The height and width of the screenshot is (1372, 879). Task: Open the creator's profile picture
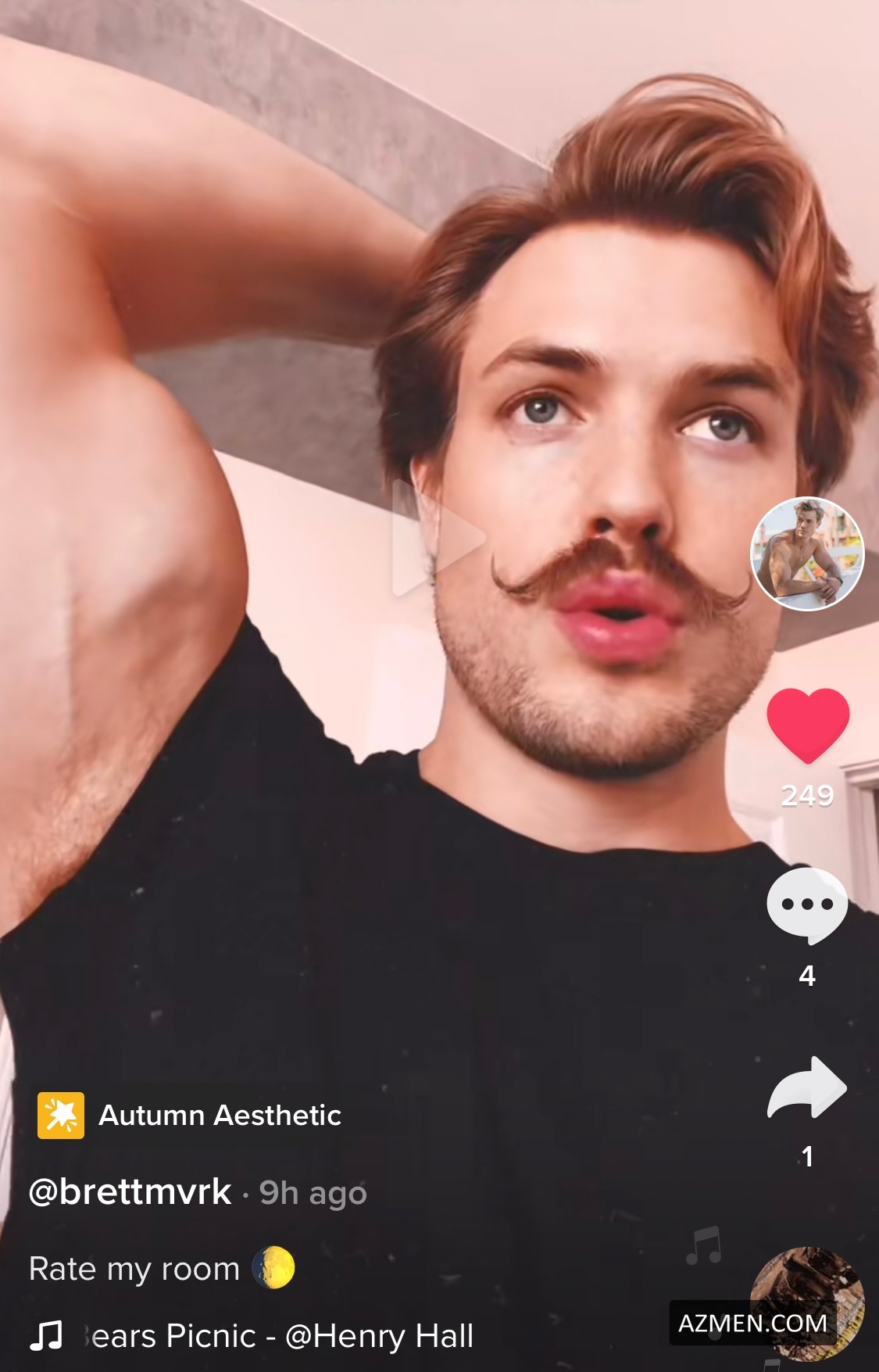[807, 553]
